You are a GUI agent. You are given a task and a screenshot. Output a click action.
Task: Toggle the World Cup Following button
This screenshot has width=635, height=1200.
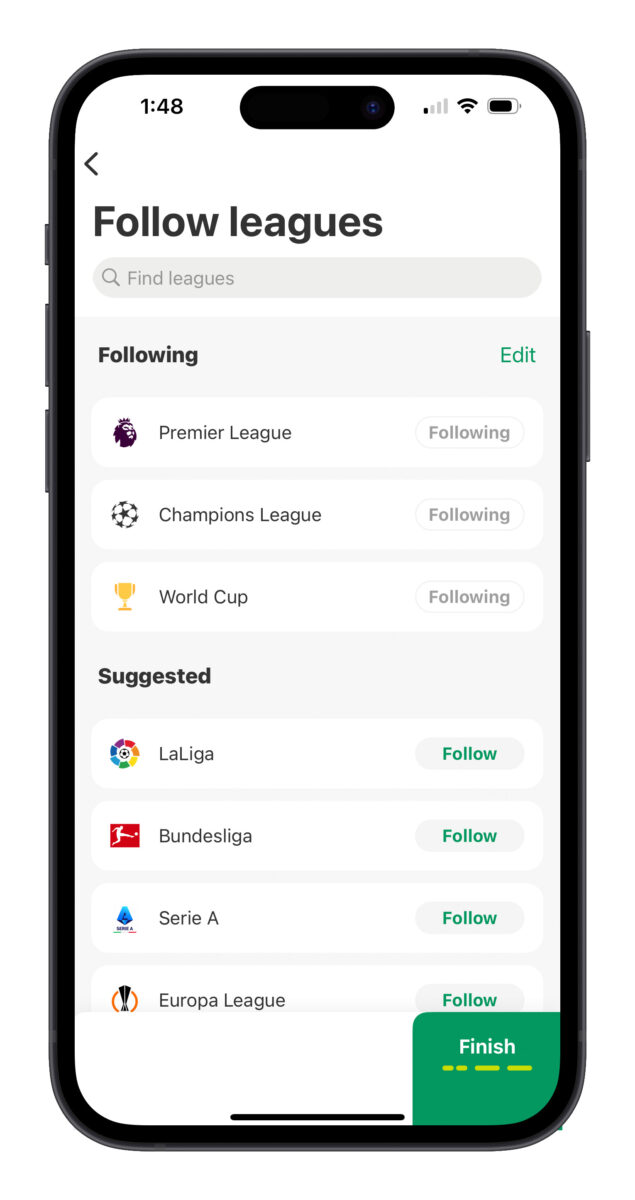[x=469, y=597]
